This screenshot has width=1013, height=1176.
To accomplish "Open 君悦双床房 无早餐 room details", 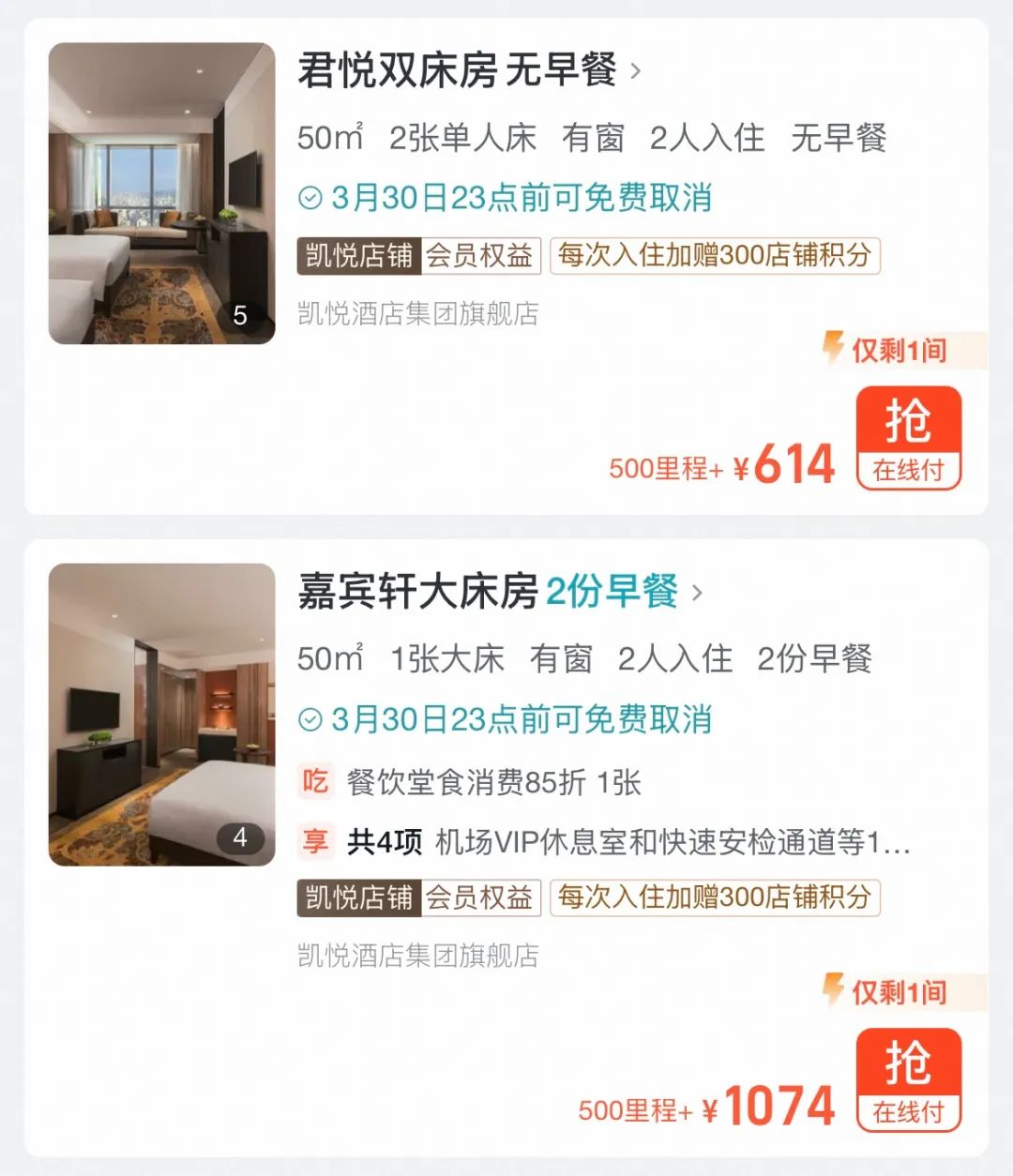I will 469,70.
